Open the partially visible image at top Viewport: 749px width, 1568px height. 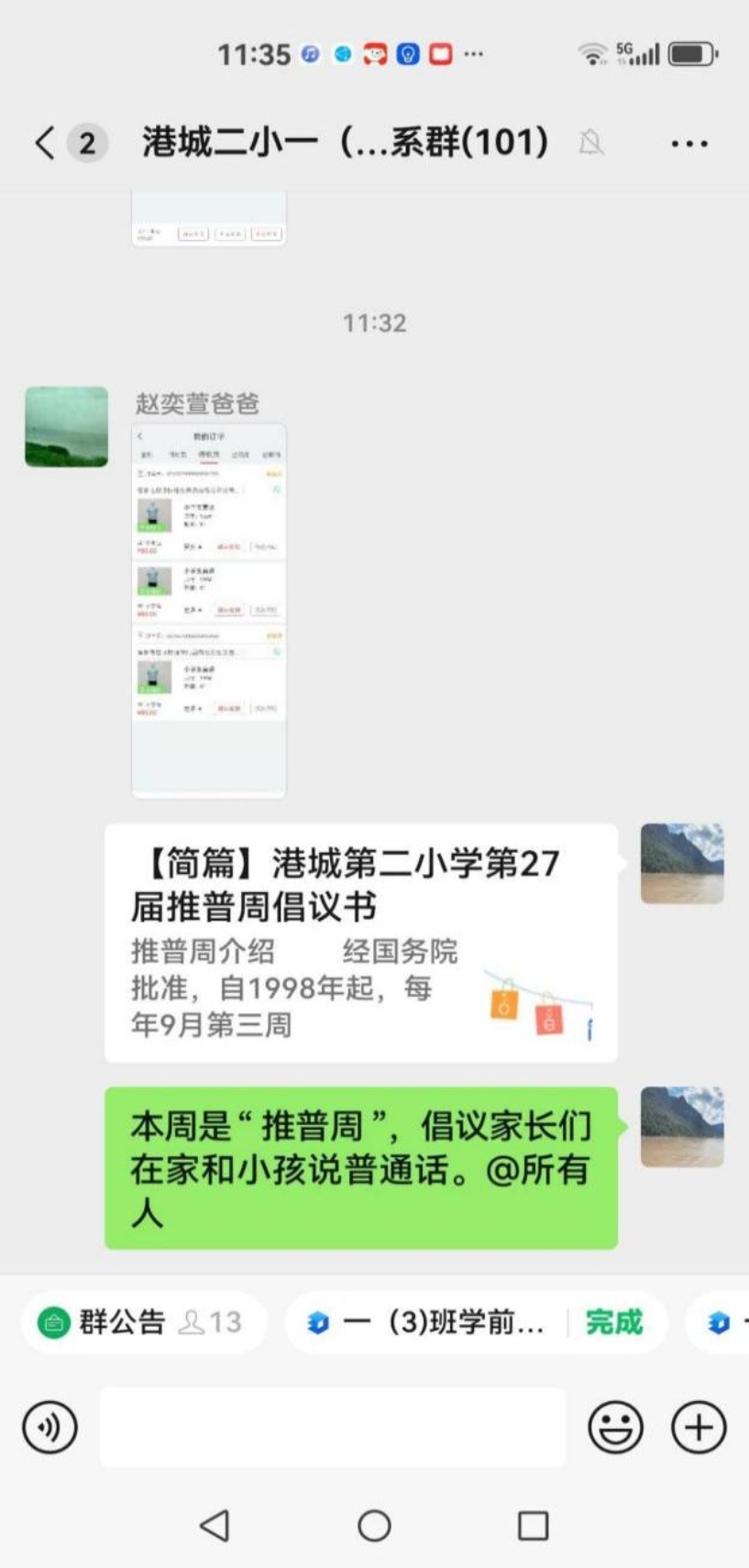(209, 218)
